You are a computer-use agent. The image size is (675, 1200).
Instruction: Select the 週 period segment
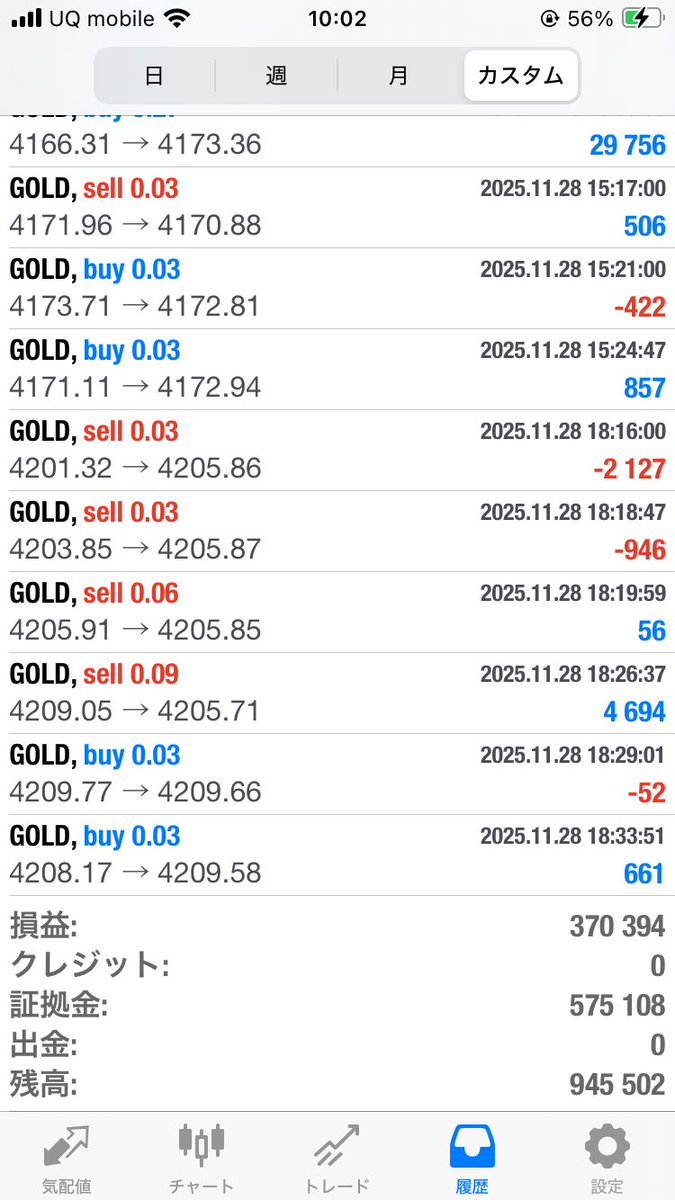pos(276,75)
